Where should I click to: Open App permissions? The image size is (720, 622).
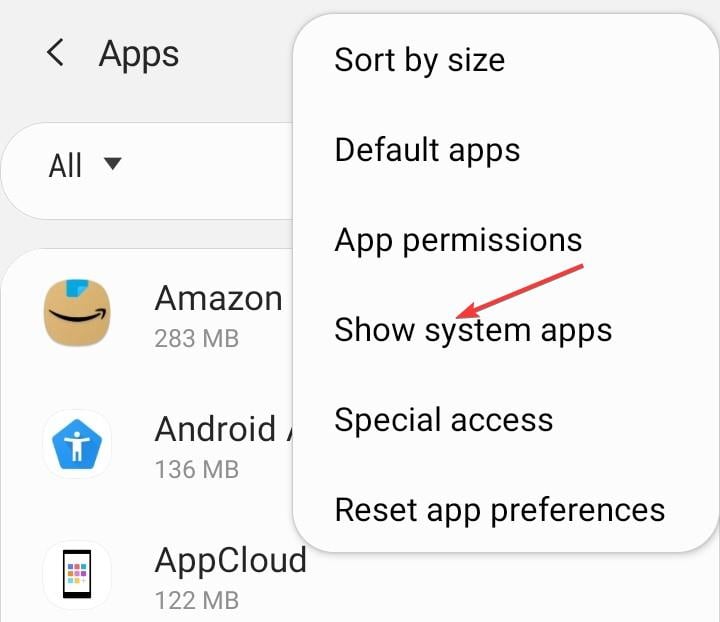click(458, 240)
